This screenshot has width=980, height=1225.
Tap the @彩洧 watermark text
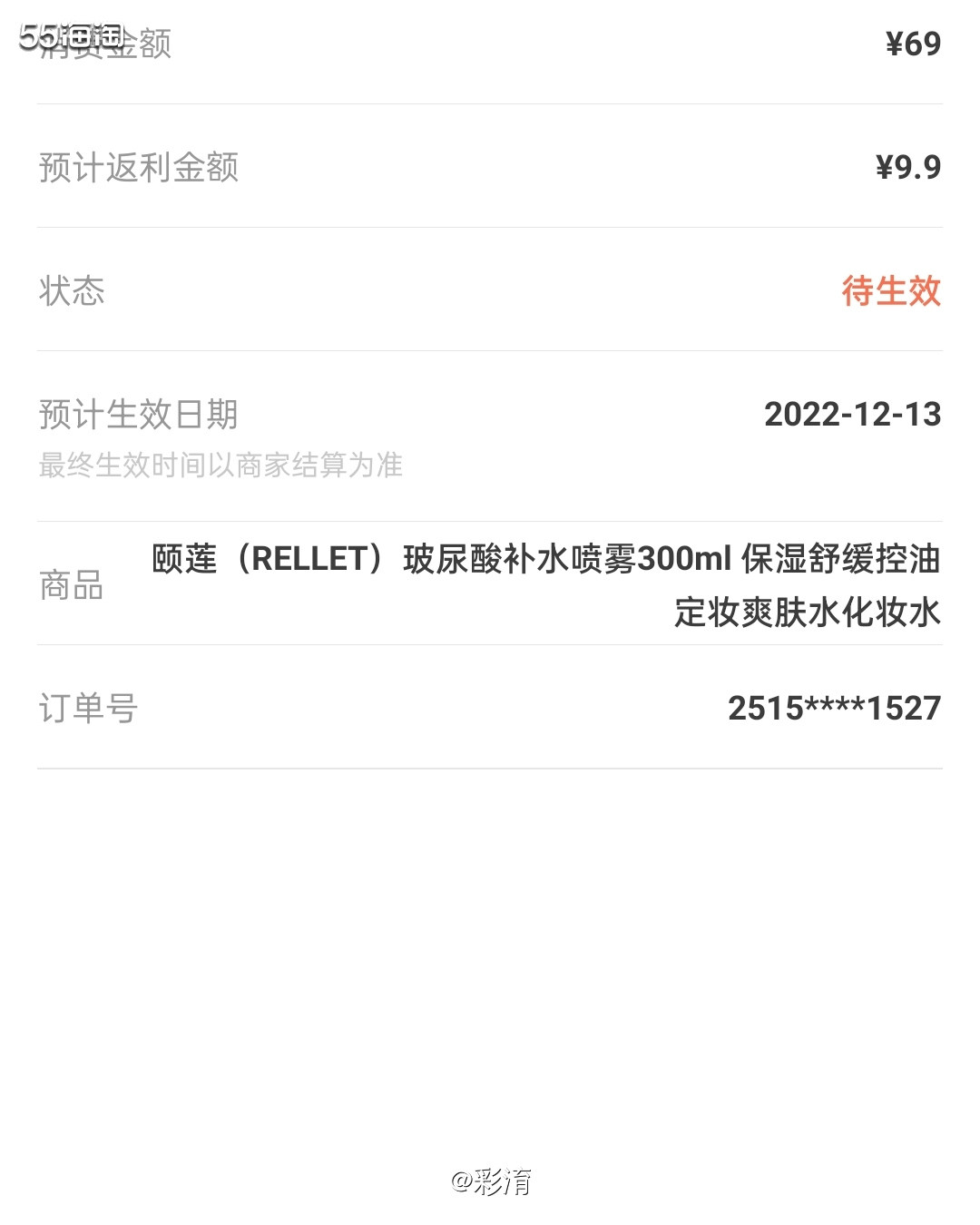(490, 1181)
